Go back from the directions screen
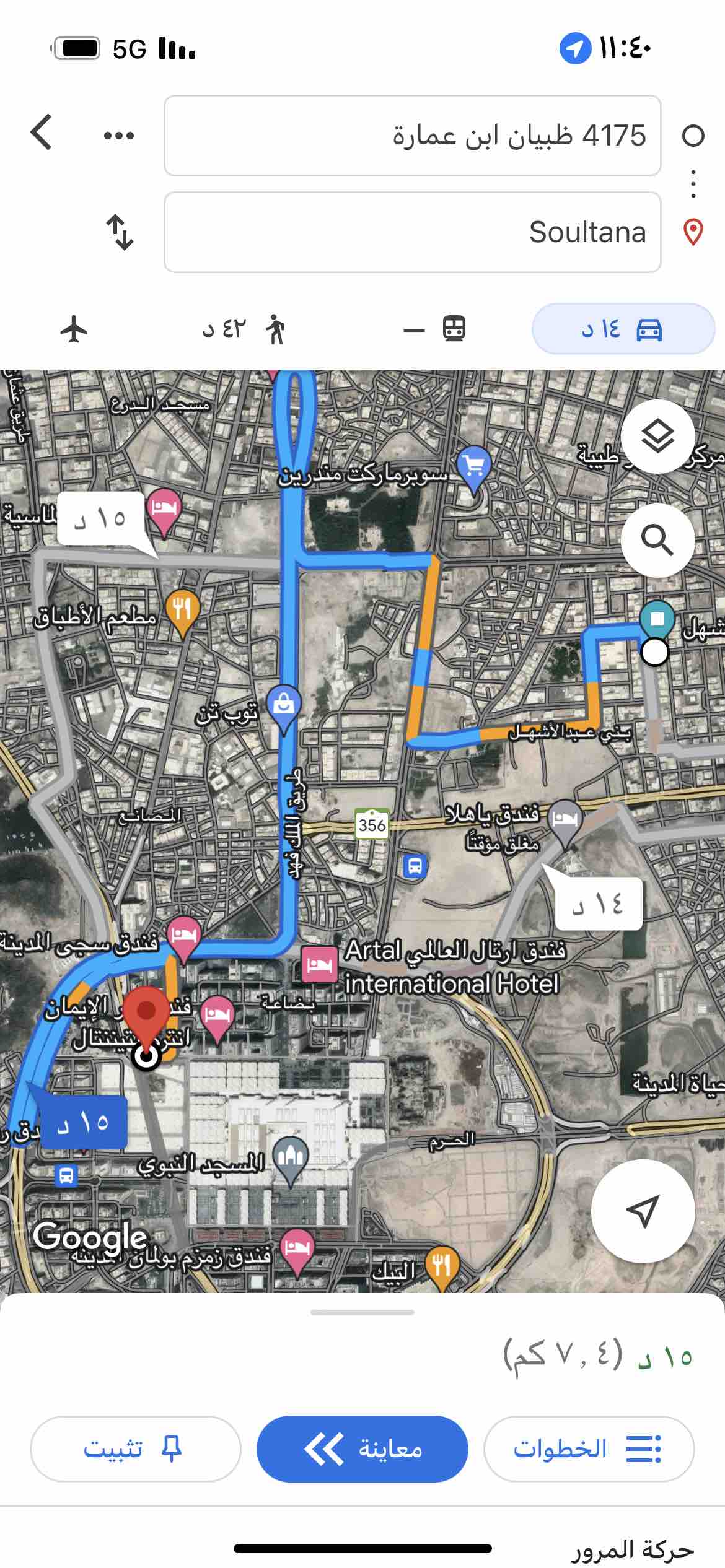Viewport: 725px width, 1568px height. (x=41, y=133)
